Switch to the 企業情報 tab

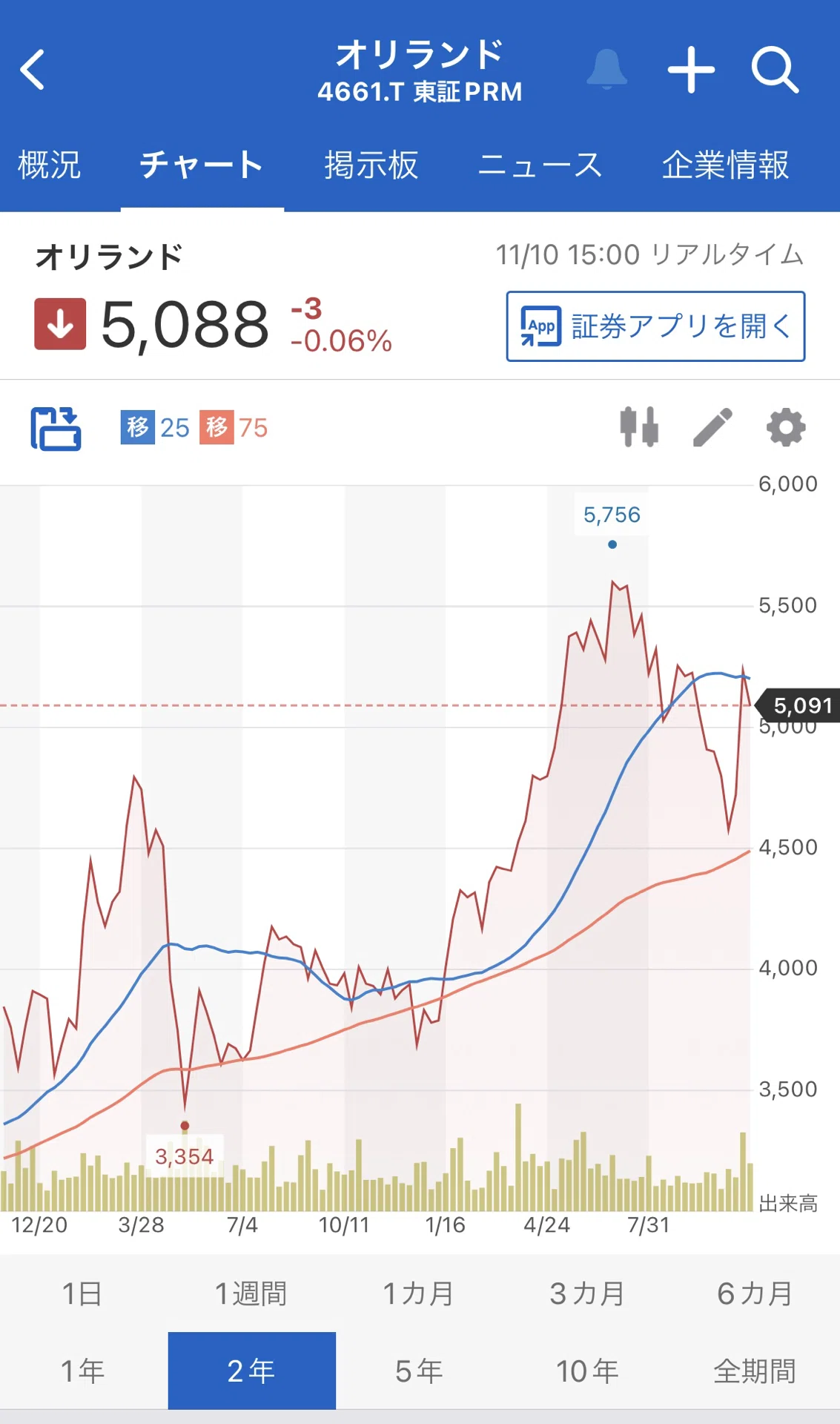(725, 165)
